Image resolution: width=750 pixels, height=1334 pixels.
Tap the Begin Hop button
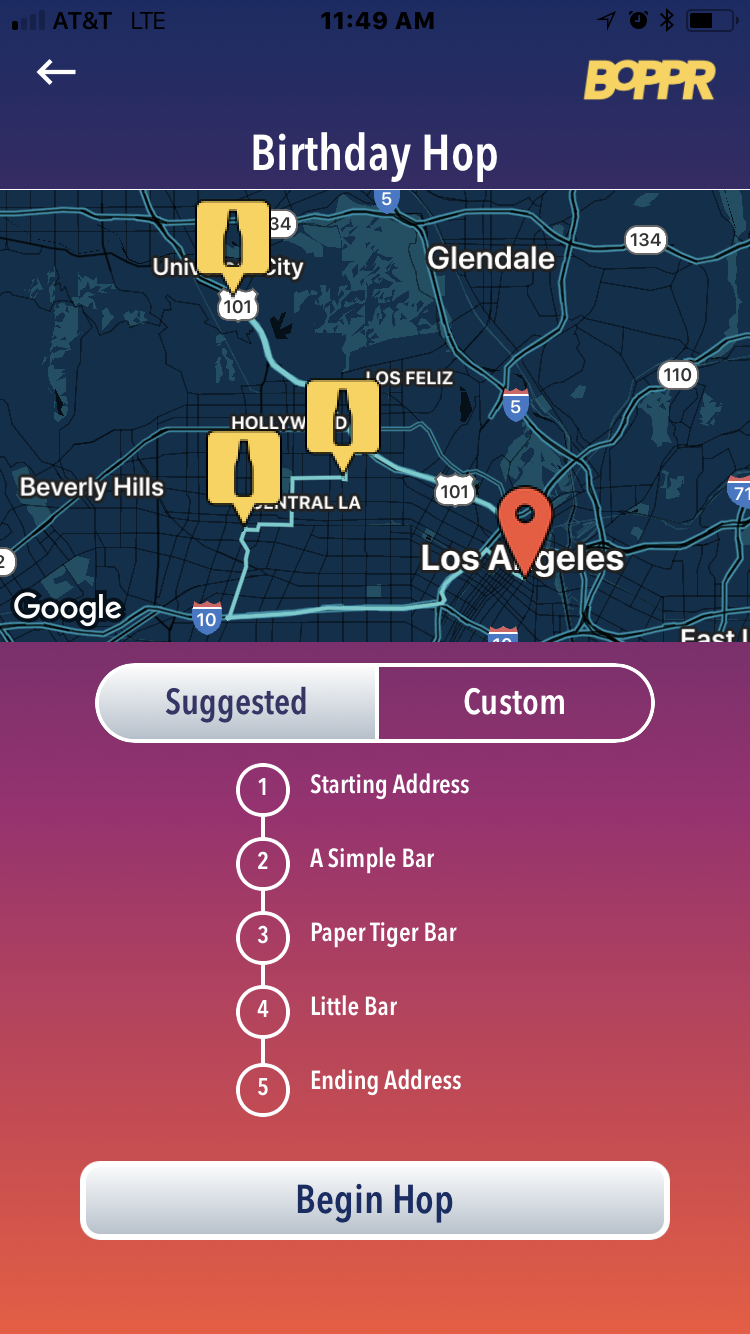coord(374,1200)
